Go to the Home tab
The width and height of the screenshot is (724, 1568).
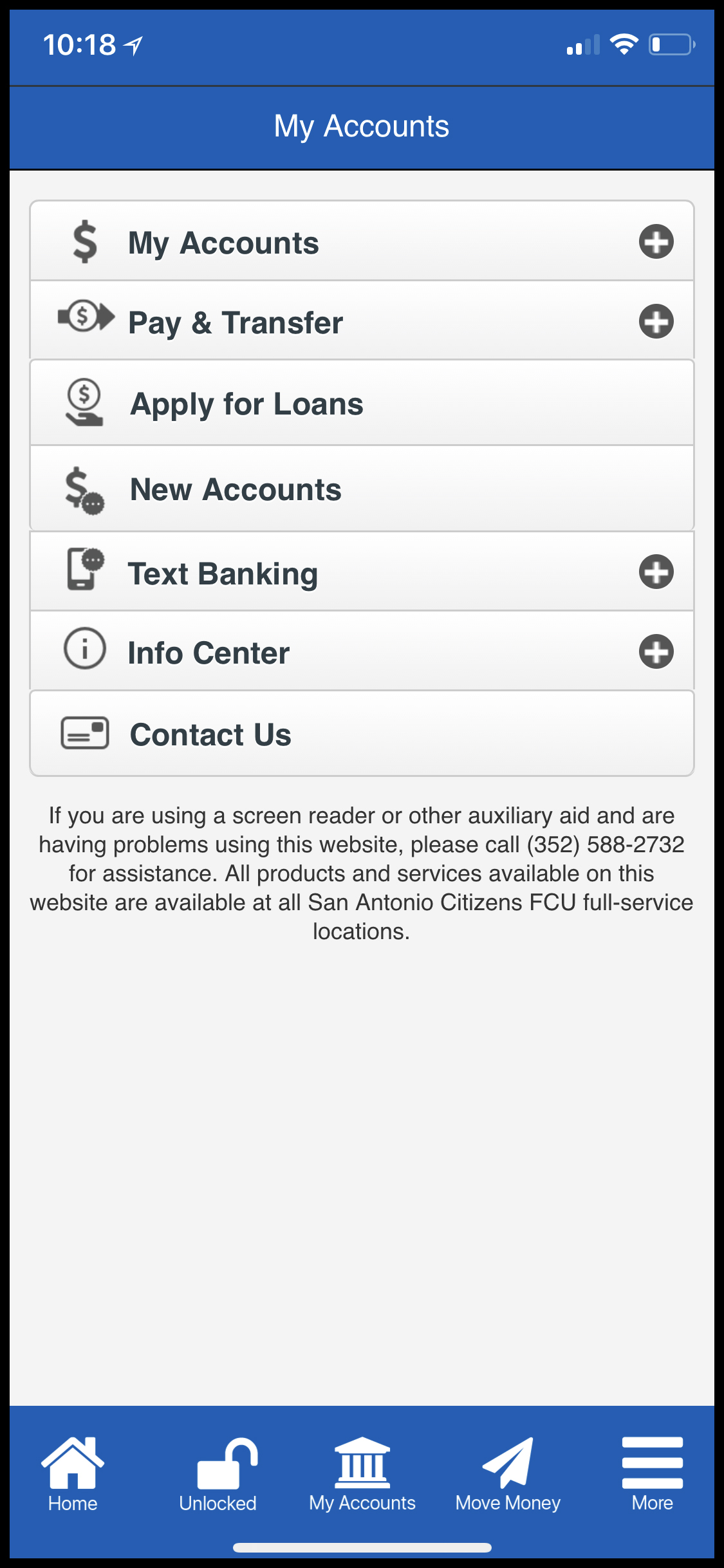pos(73,1474)
